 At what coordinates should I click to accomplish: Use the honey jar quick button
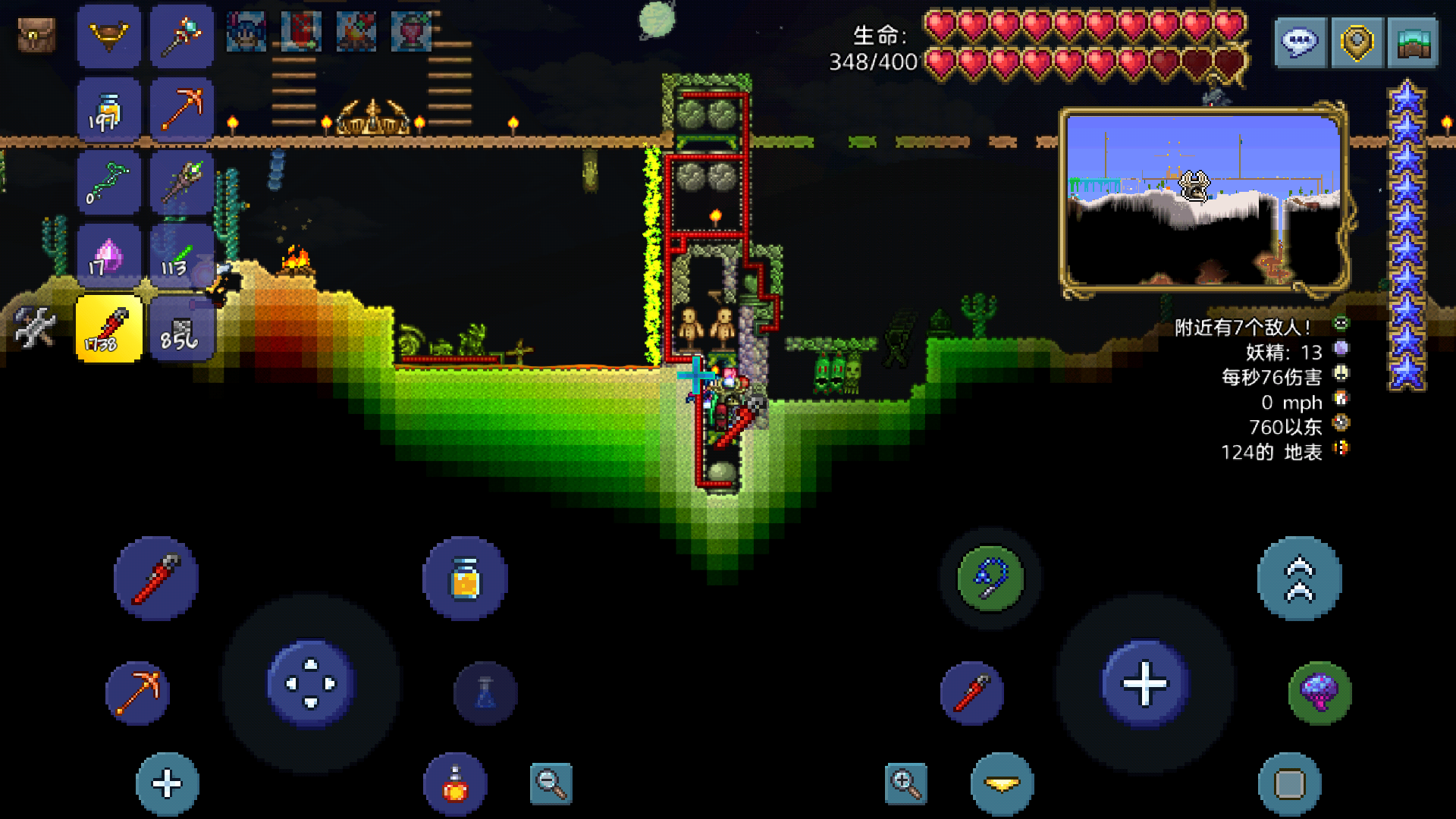(x=465, y=579)
